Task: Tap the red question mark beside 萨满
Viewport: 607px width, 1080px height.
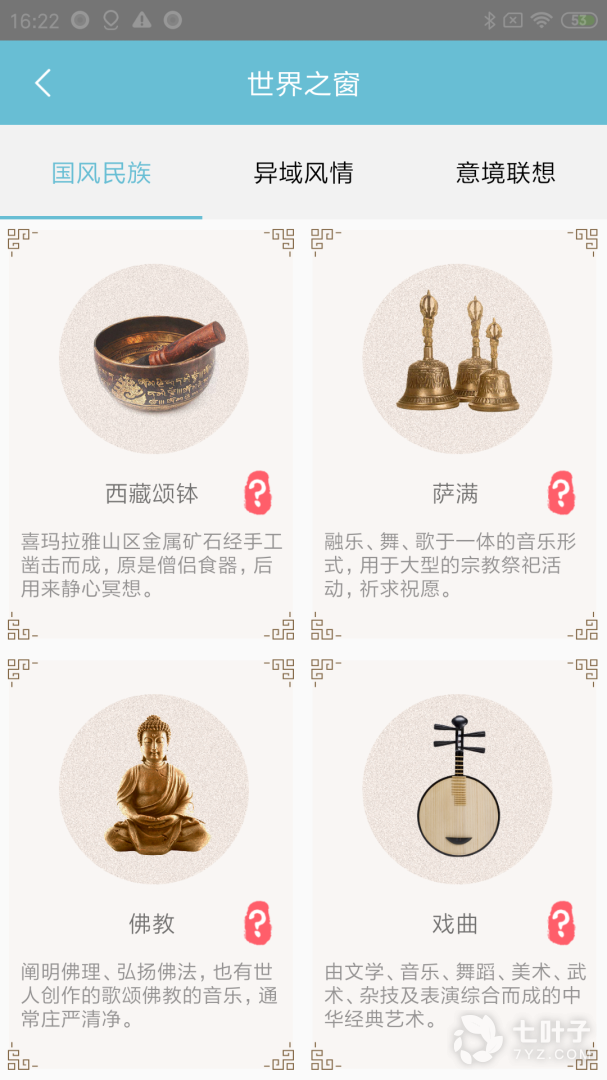Action: click(x=561, y=493)
